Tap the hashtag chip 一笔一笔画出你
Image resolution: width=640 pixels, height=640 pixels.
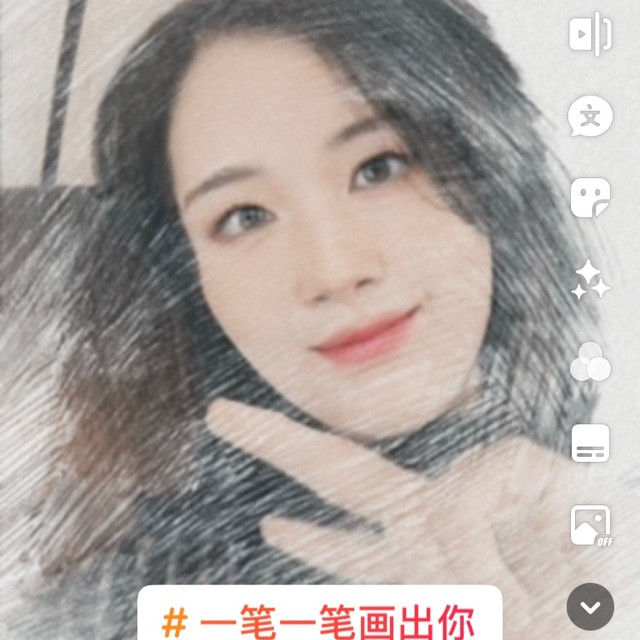[x=318, y=619]
